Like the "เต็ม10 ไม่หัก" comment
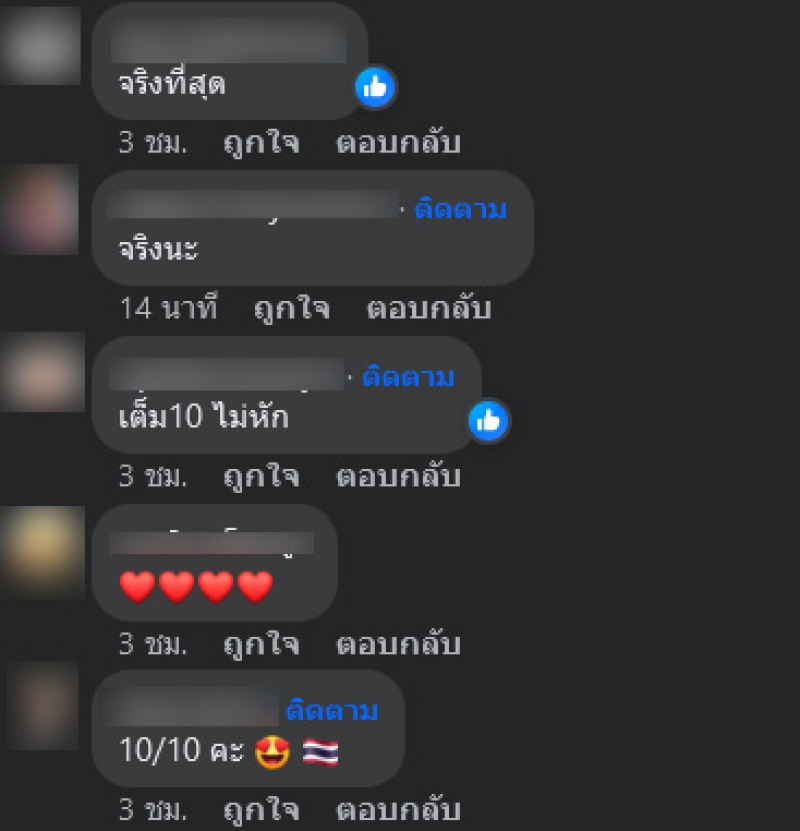Screen dimensions: 800x831 click(x=261, y=477)
